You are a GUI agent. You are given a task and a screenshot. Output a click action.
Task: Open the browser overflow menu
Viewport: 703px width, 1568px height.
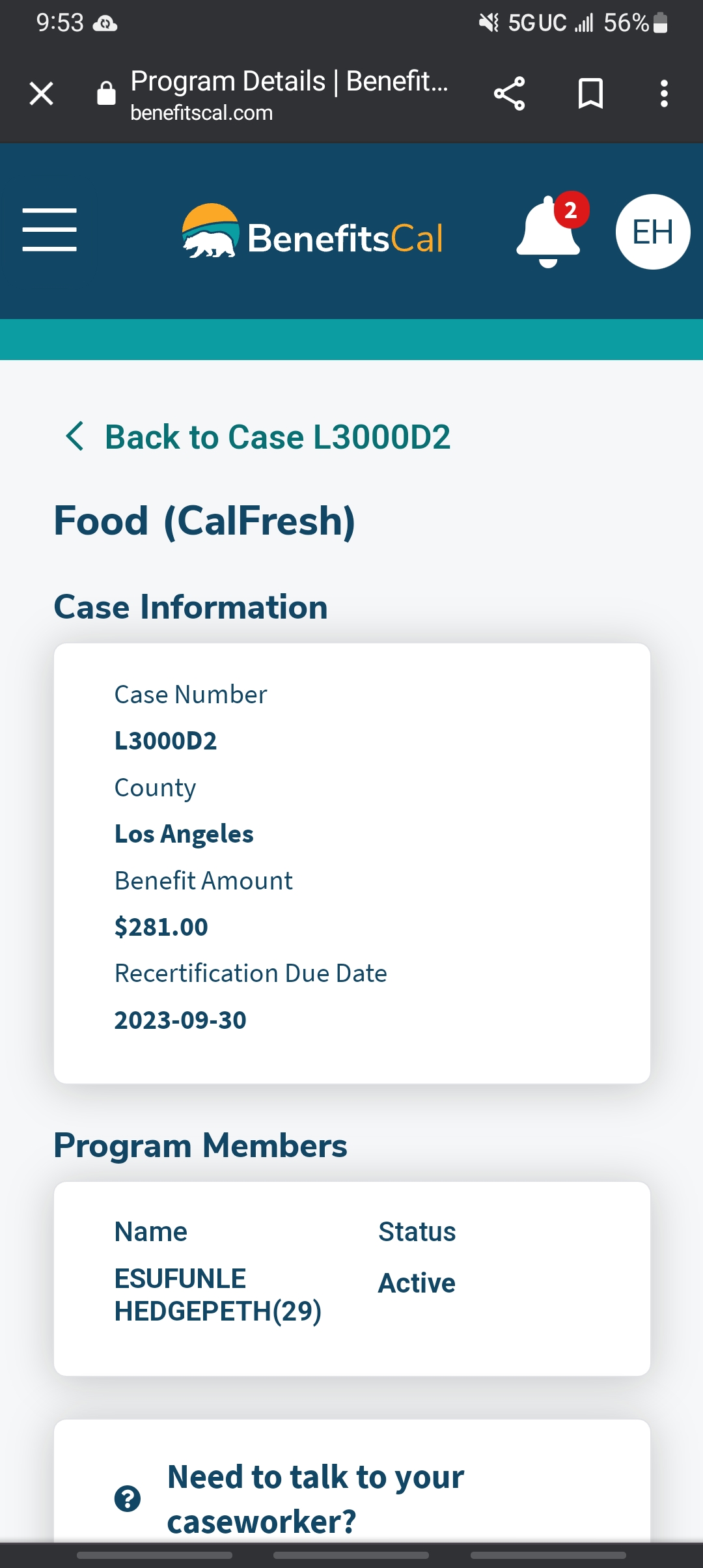coord(664,94)
